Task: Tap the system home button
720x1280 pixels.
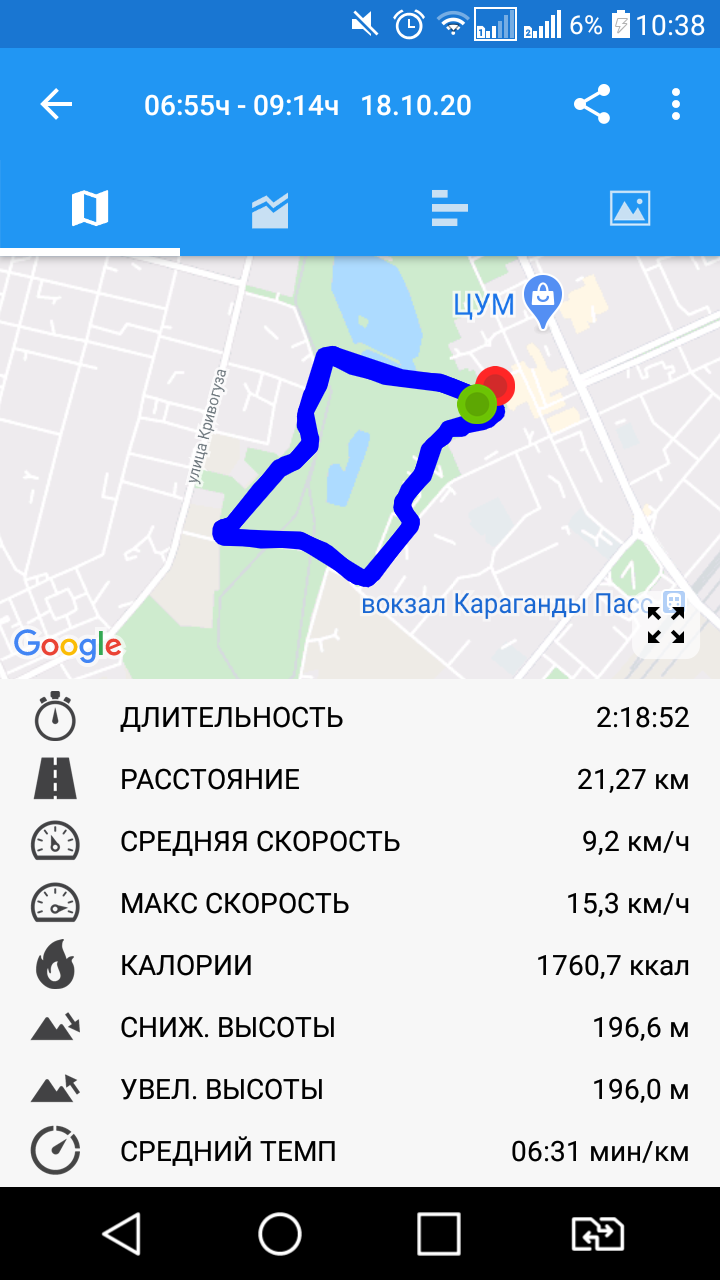Action: click(x=280, y=1234)
